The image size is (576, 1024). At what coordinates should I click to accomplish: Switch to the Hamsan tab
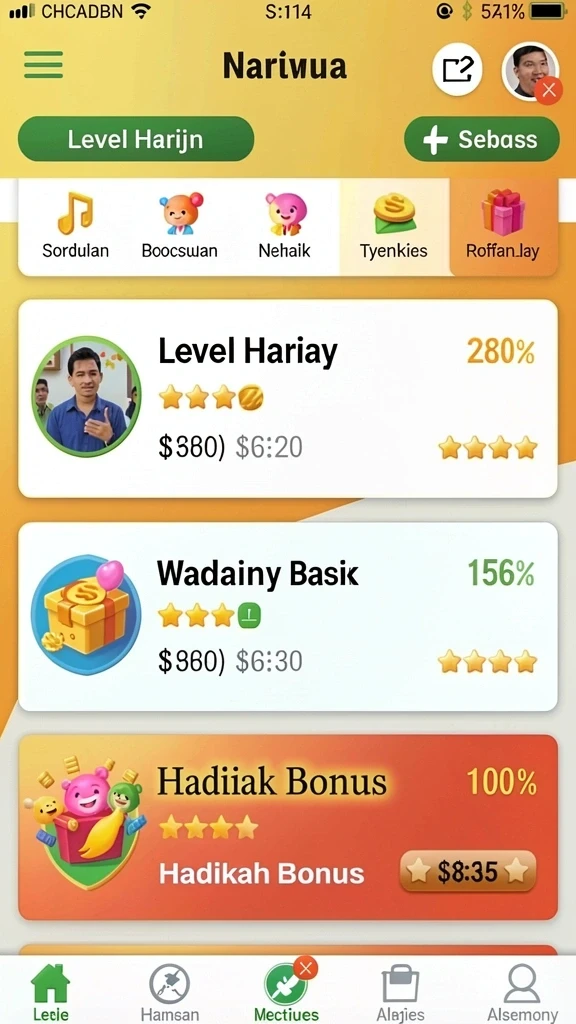point(169,993)
